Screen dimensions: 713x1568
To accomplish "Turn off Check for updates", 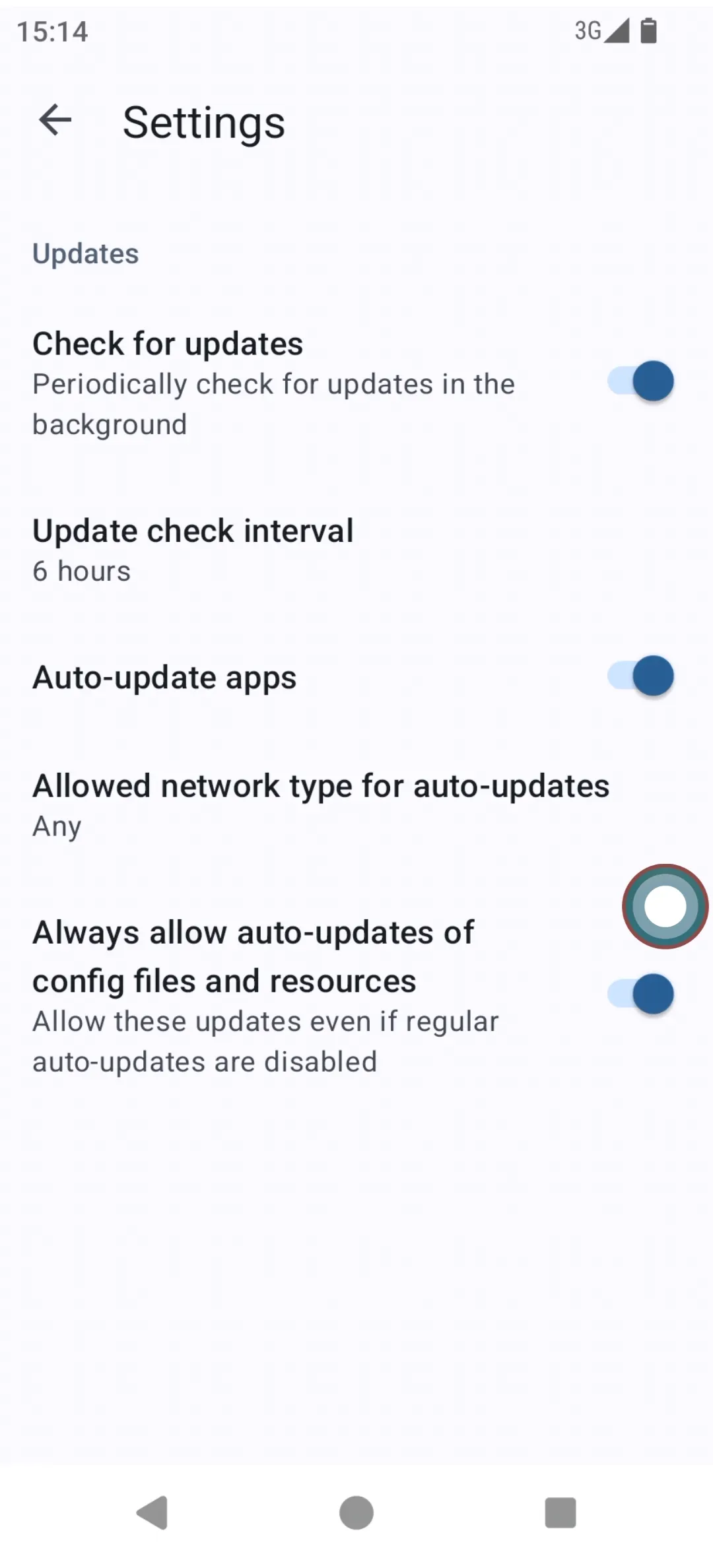I will (x=640, y=381).
